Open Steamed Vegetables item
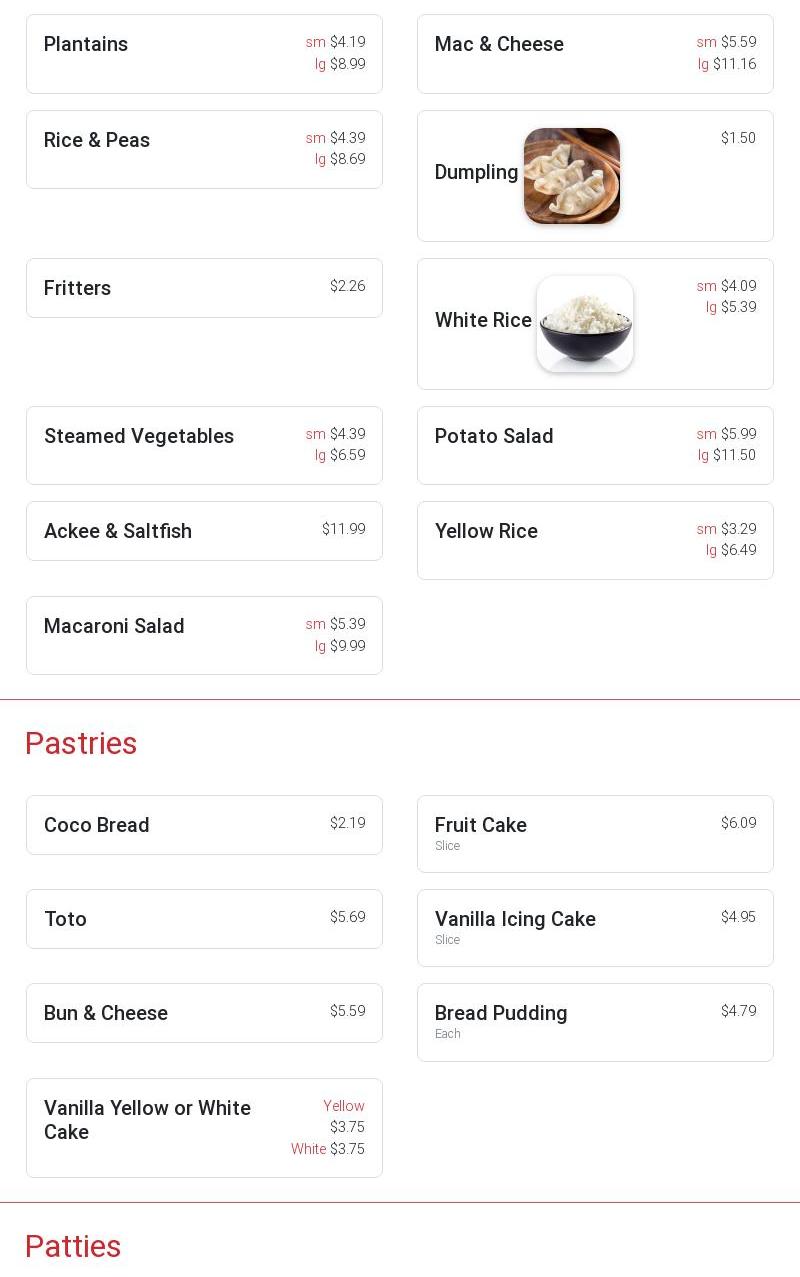 204,445
